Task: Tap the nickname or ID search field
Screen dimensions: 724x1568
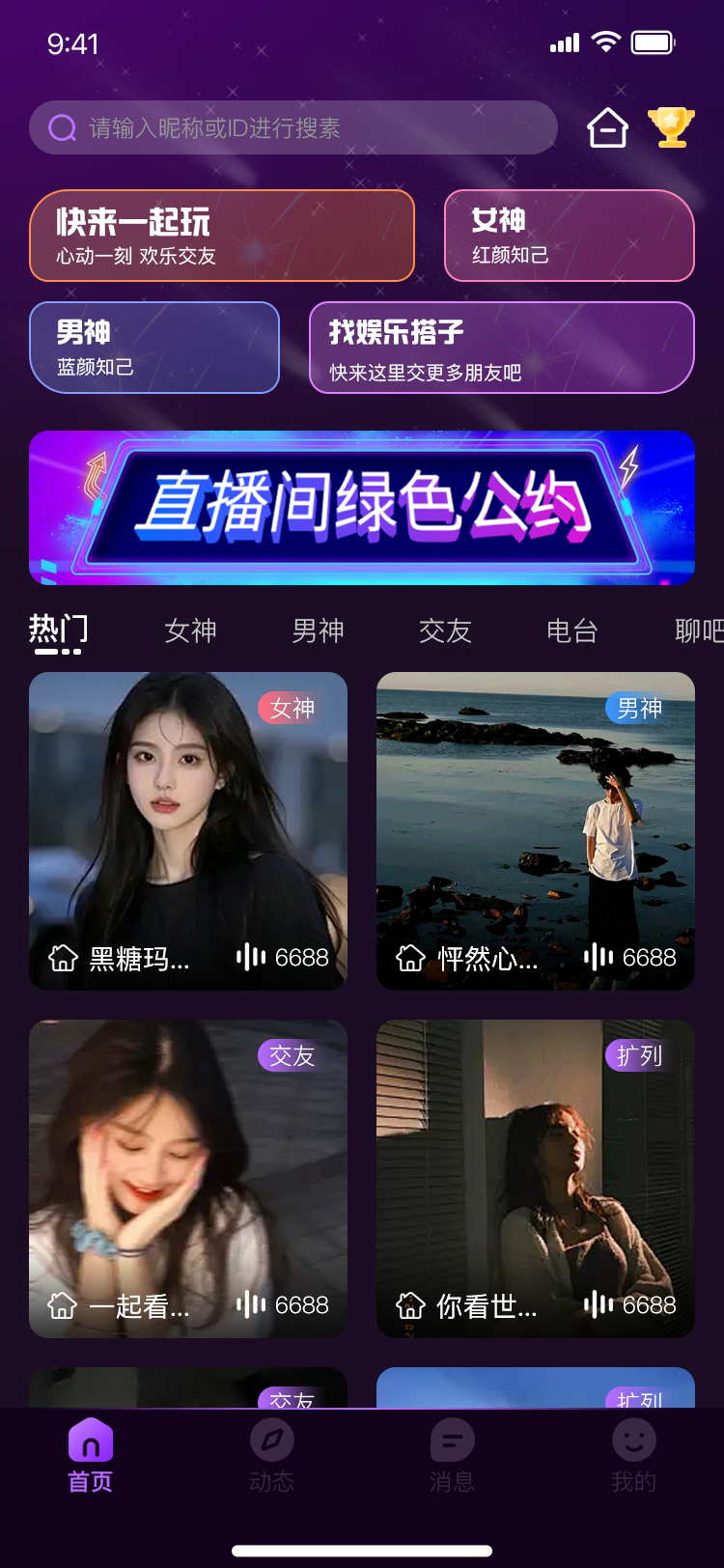Action: (293, 127)
